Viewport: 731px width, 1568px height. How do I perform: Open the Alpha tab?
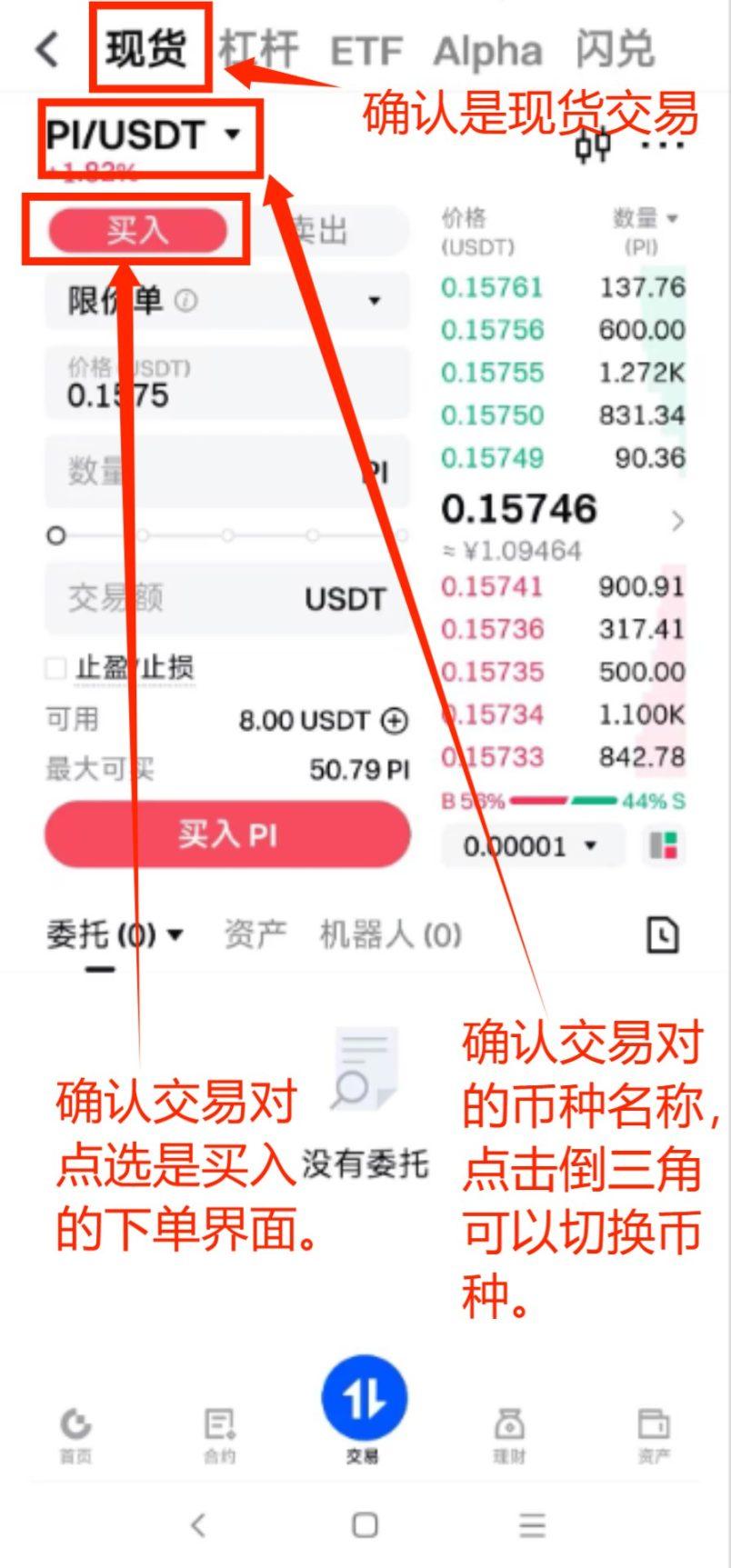pos(487,51)
